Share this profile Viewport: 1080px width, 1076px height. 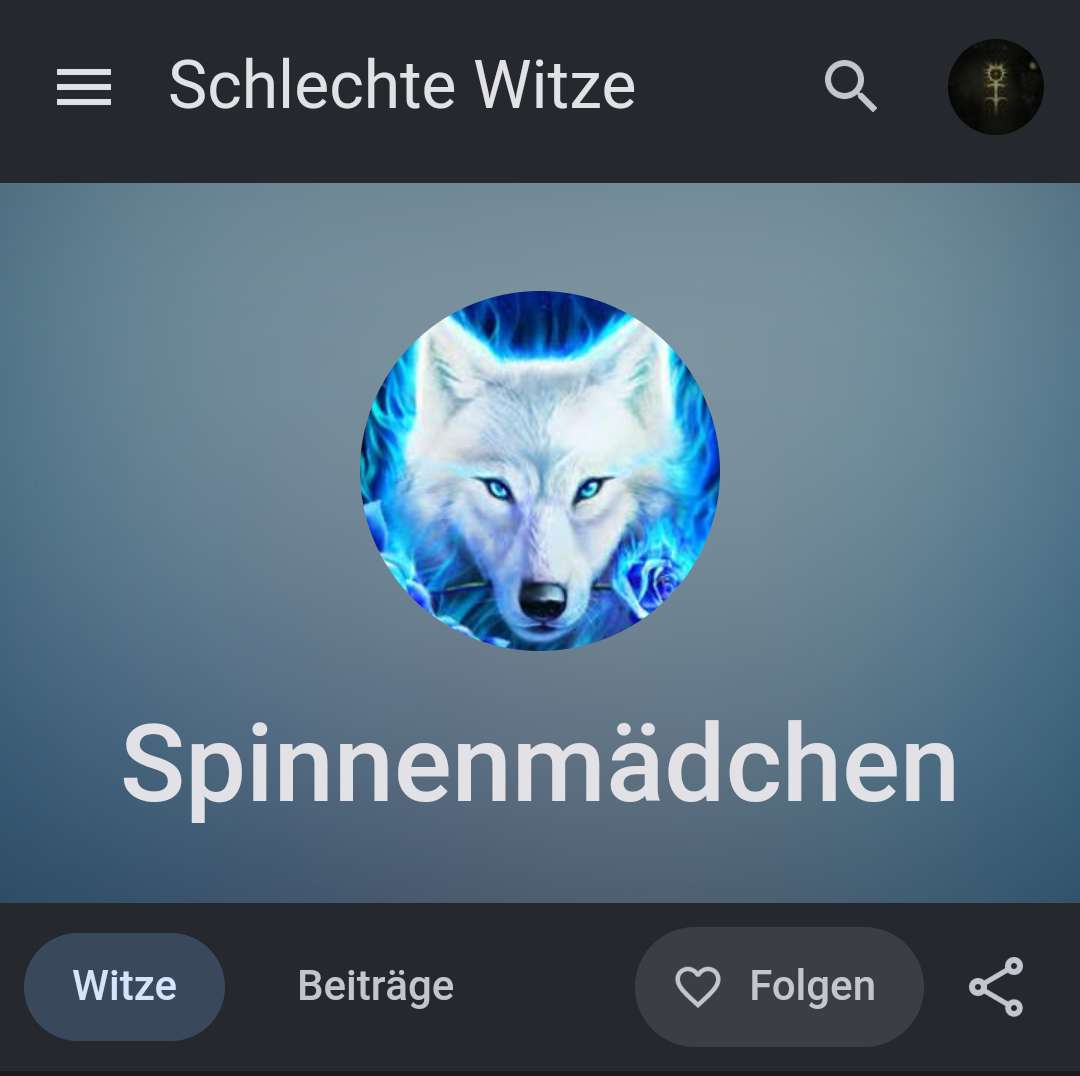pyautogui.click(x=996, y=987)
